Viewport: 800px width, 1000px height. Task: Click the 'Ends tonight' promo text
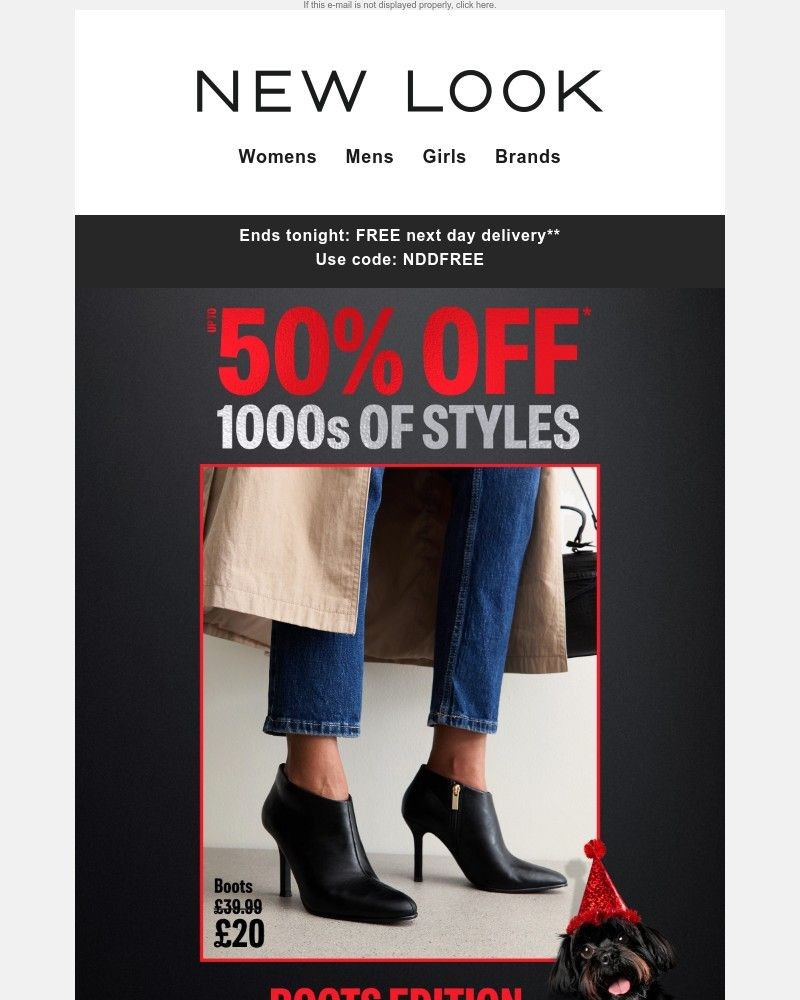[x=400, y=237]
